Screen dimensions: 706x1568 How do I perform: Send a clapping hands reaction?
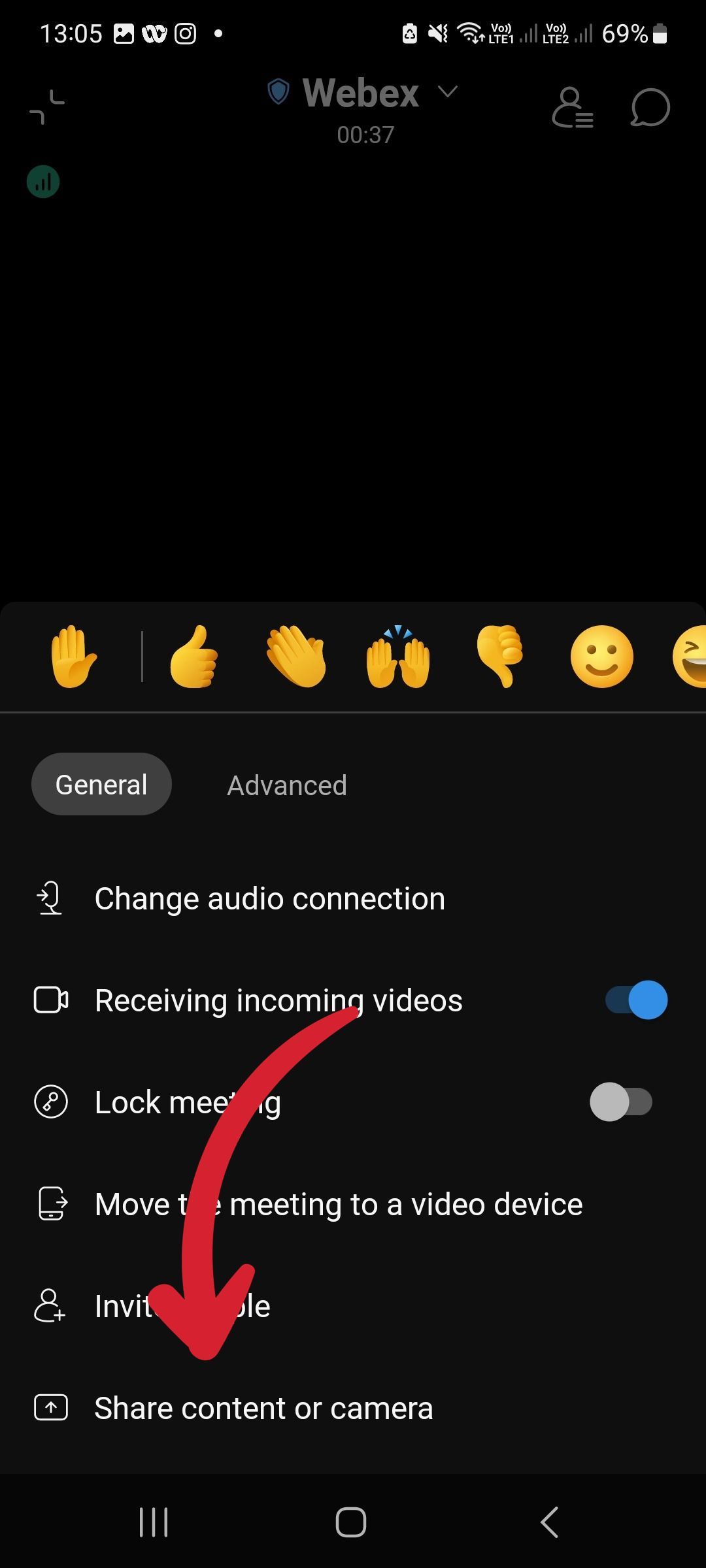coord(296,657)
